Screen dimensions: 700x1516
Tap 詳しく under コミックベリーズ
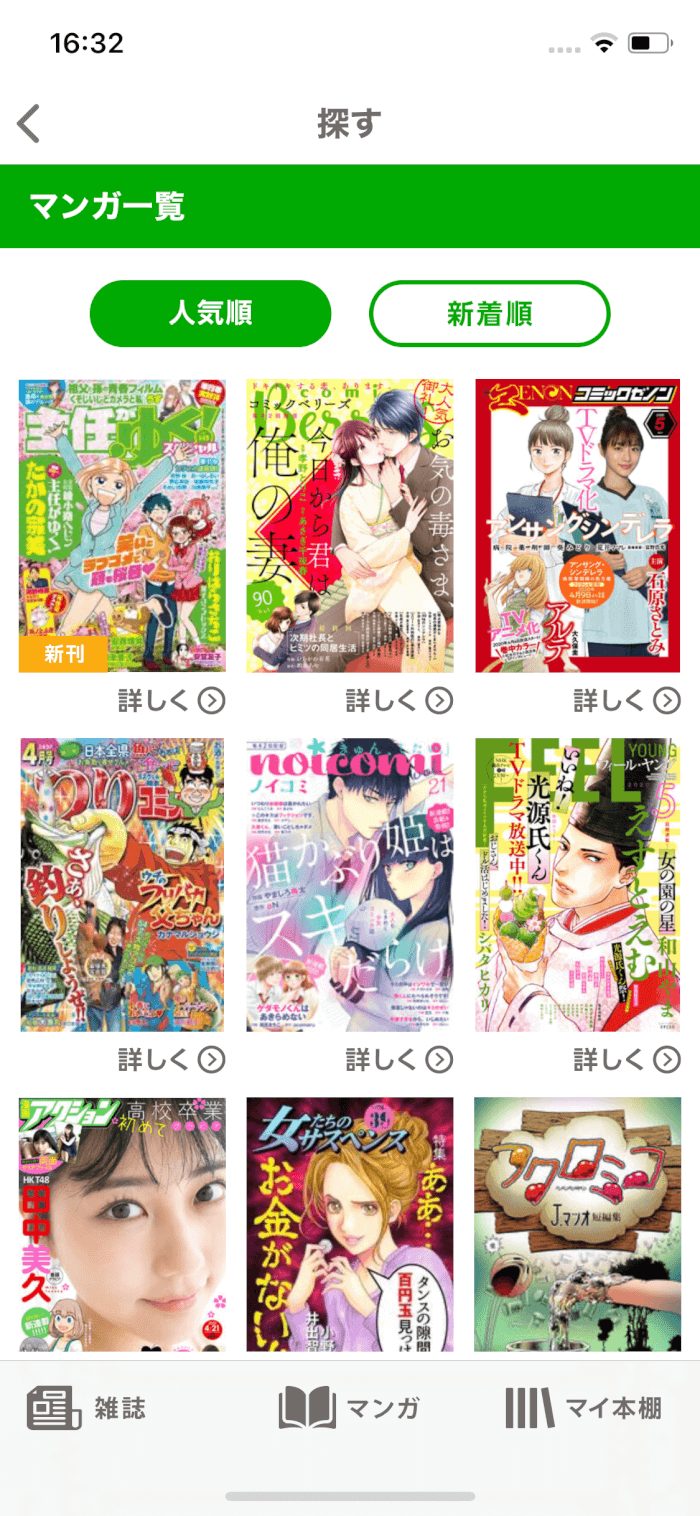coord(399,701)
